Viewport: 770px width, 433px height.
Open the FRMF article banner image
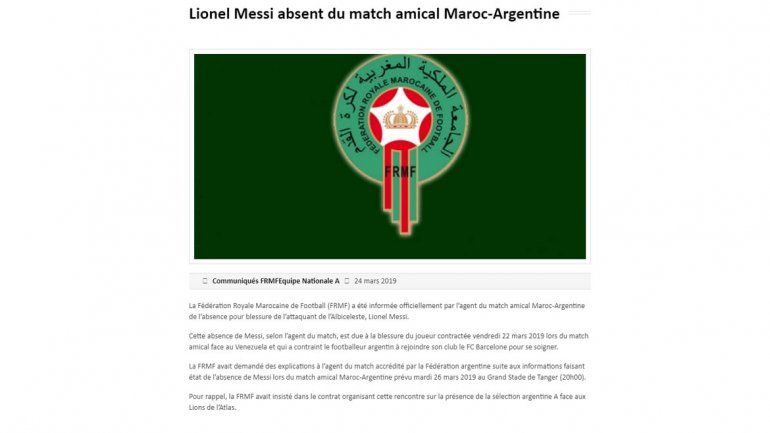click(389, 156)
